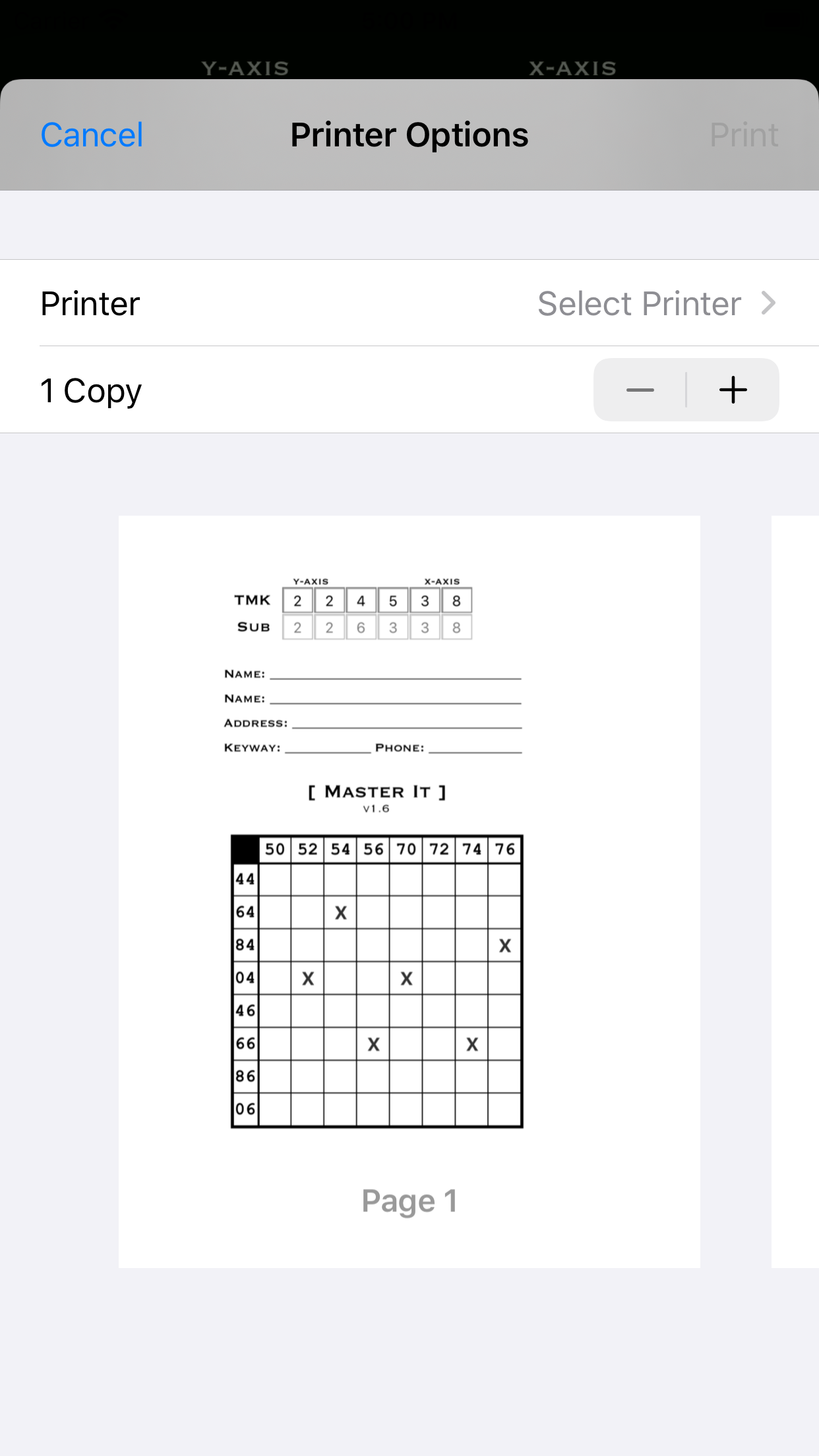Decrease copies with the minus control
The image size is (819, 1456).
[639, 389]
